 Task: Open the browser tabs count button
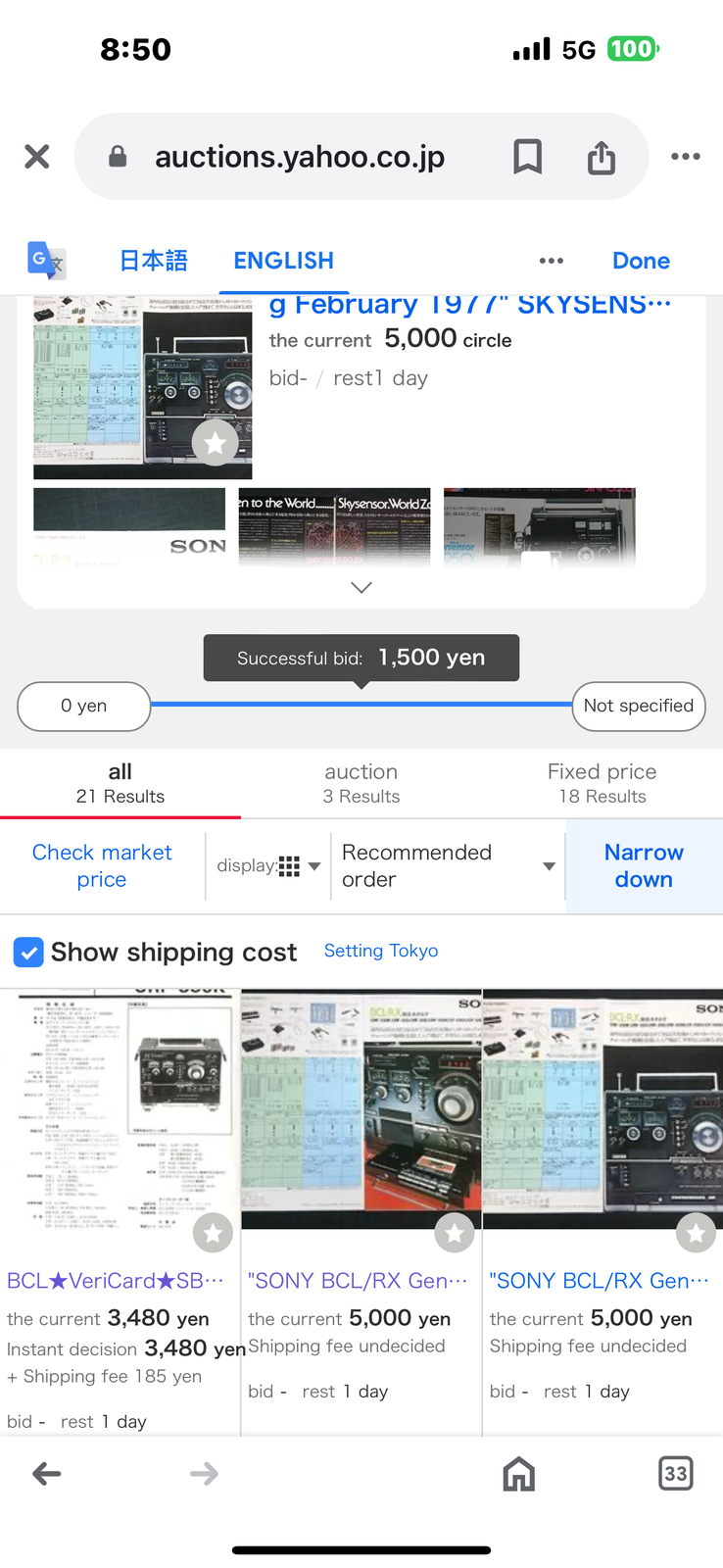coord(675,1473)
